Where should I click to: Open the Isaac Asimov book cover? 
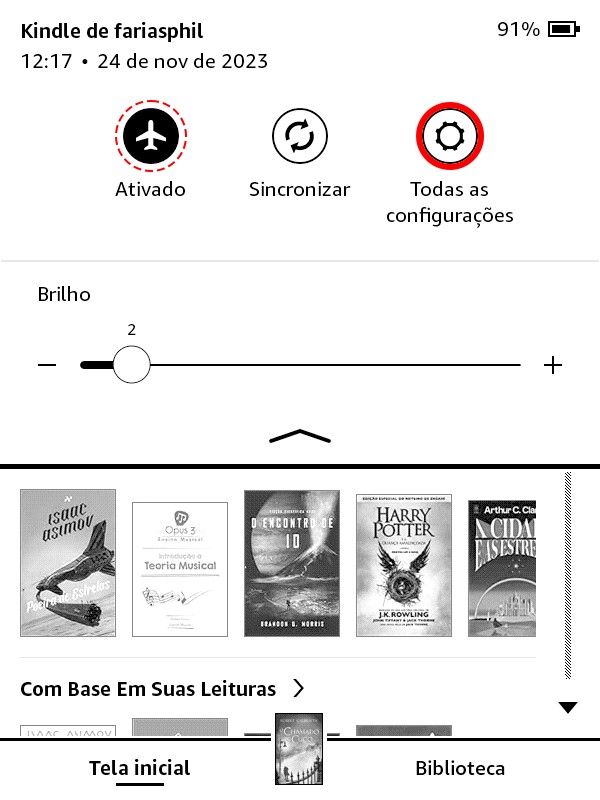[x=68, y=563]
